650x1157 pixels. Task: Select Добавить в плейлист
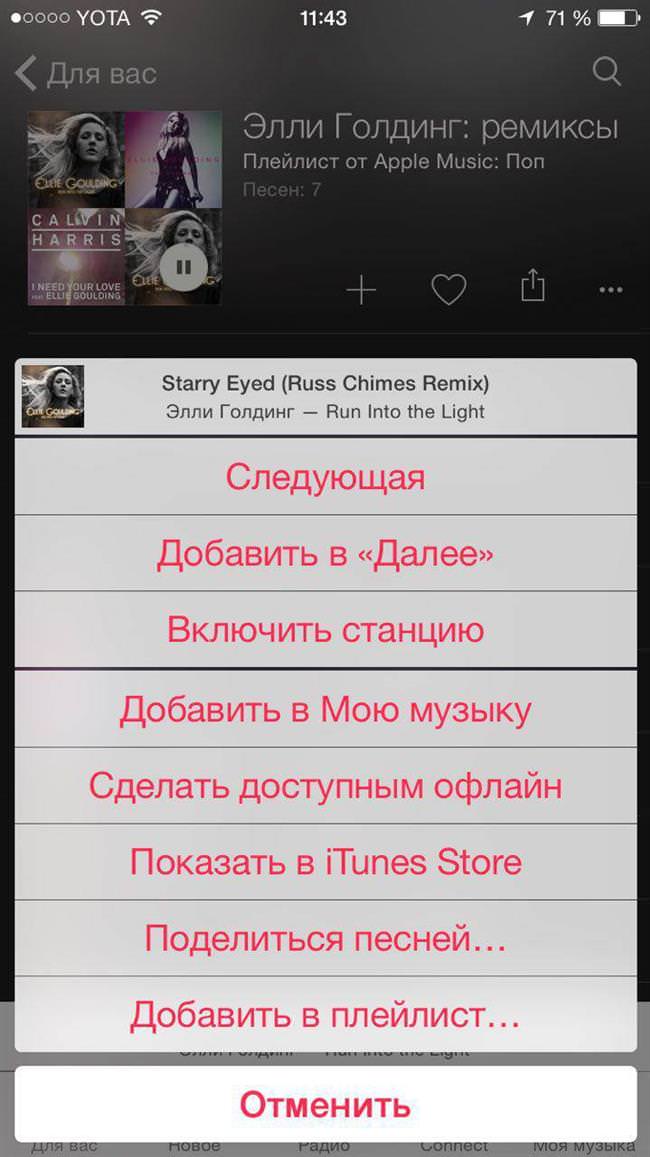(325, 1015)
